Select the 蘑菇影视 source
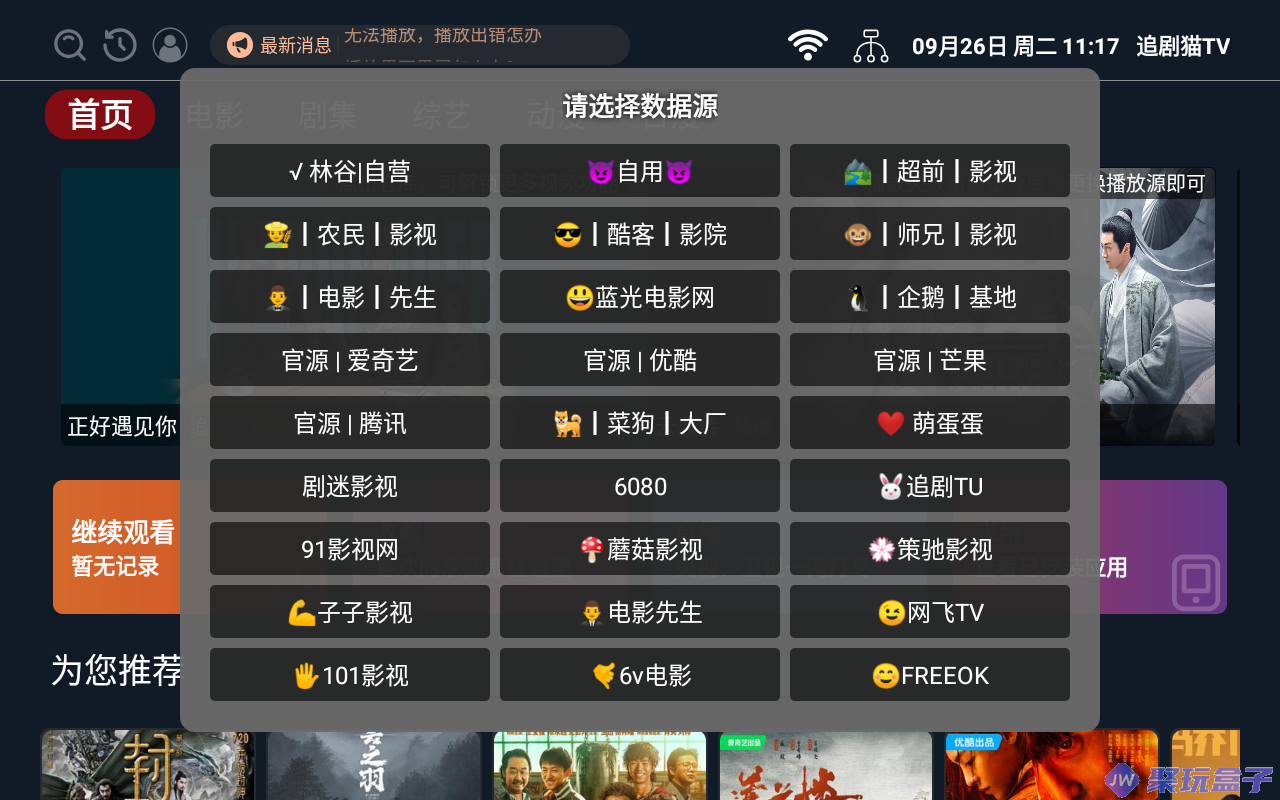Screen dimensions: 1280x800 640,549
